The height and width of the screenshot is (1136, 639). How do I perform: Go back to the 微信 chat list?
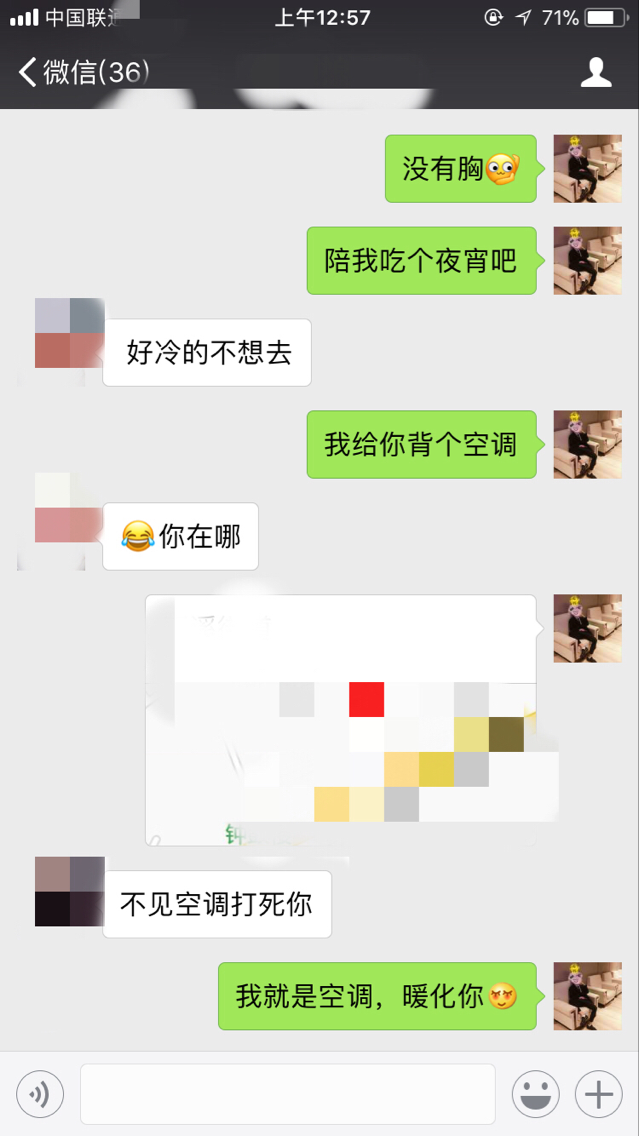coord(80,72)
